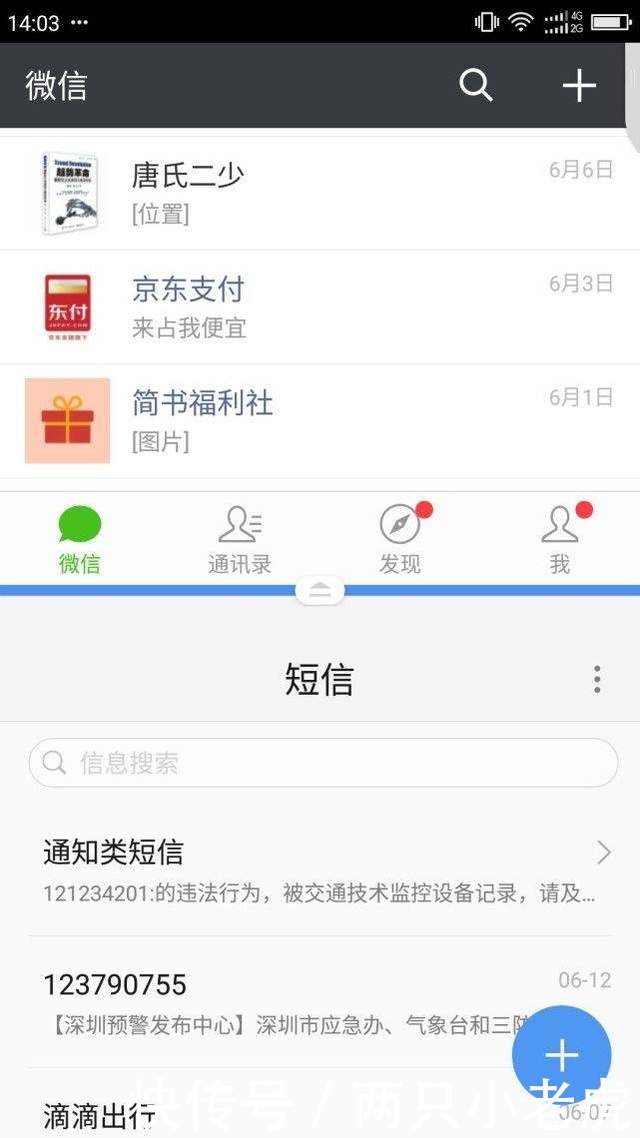Viewport: 640px width, 1138px height.
Task: Open the WeChat plus menu
Action: 579,86
